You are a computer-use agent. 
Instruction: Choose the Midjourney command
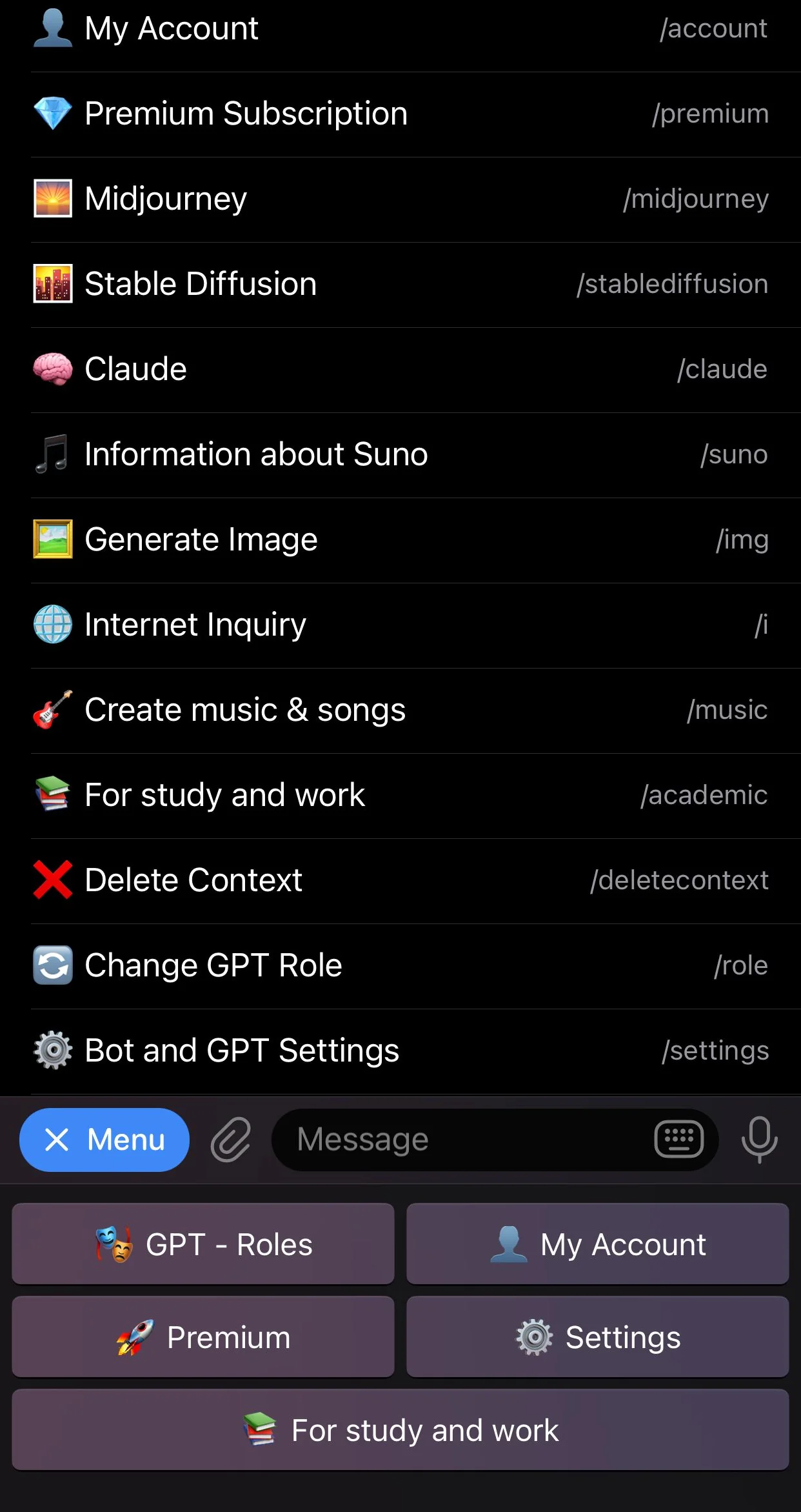point(400,199)
